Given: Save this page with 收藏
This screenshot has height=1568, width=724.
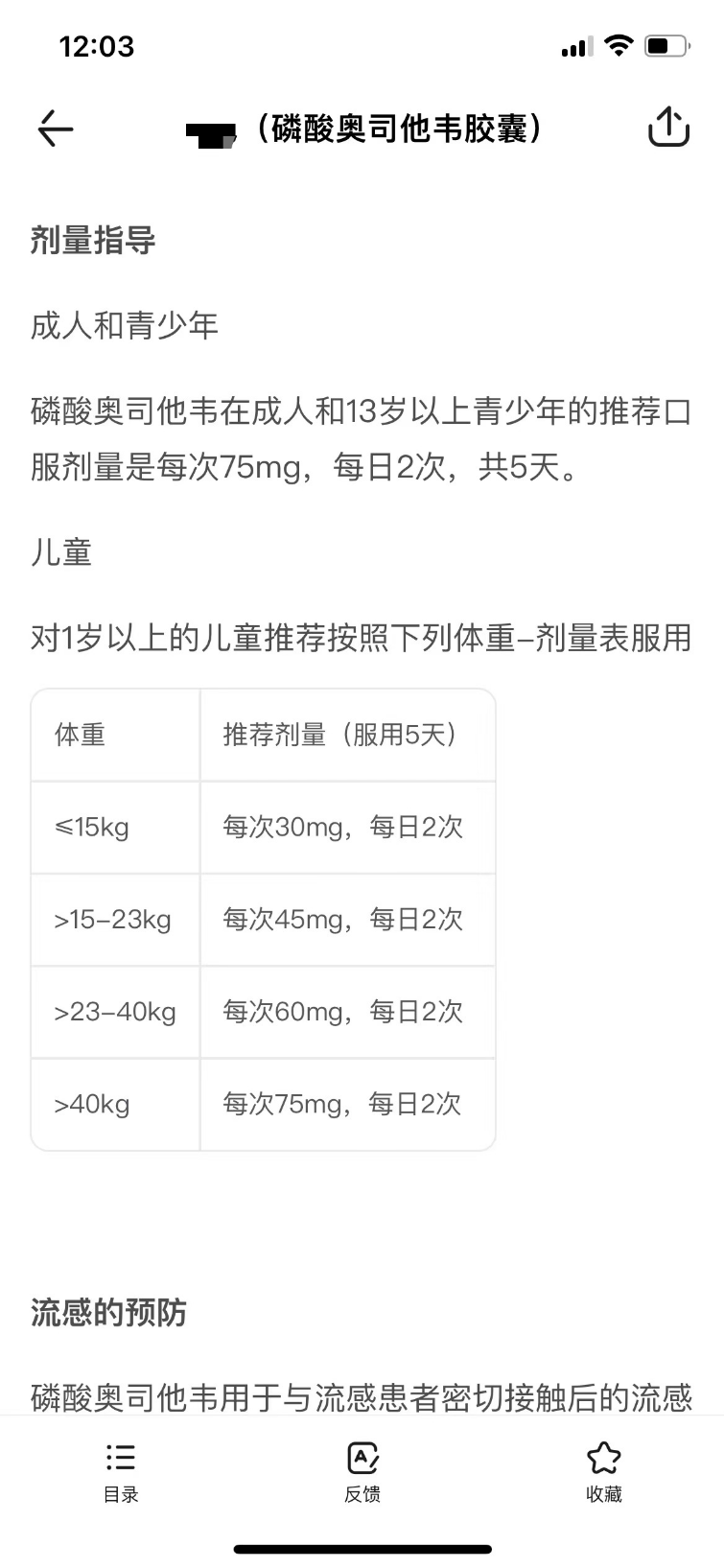Looking at the screenshot, I should click(603, 1471).
